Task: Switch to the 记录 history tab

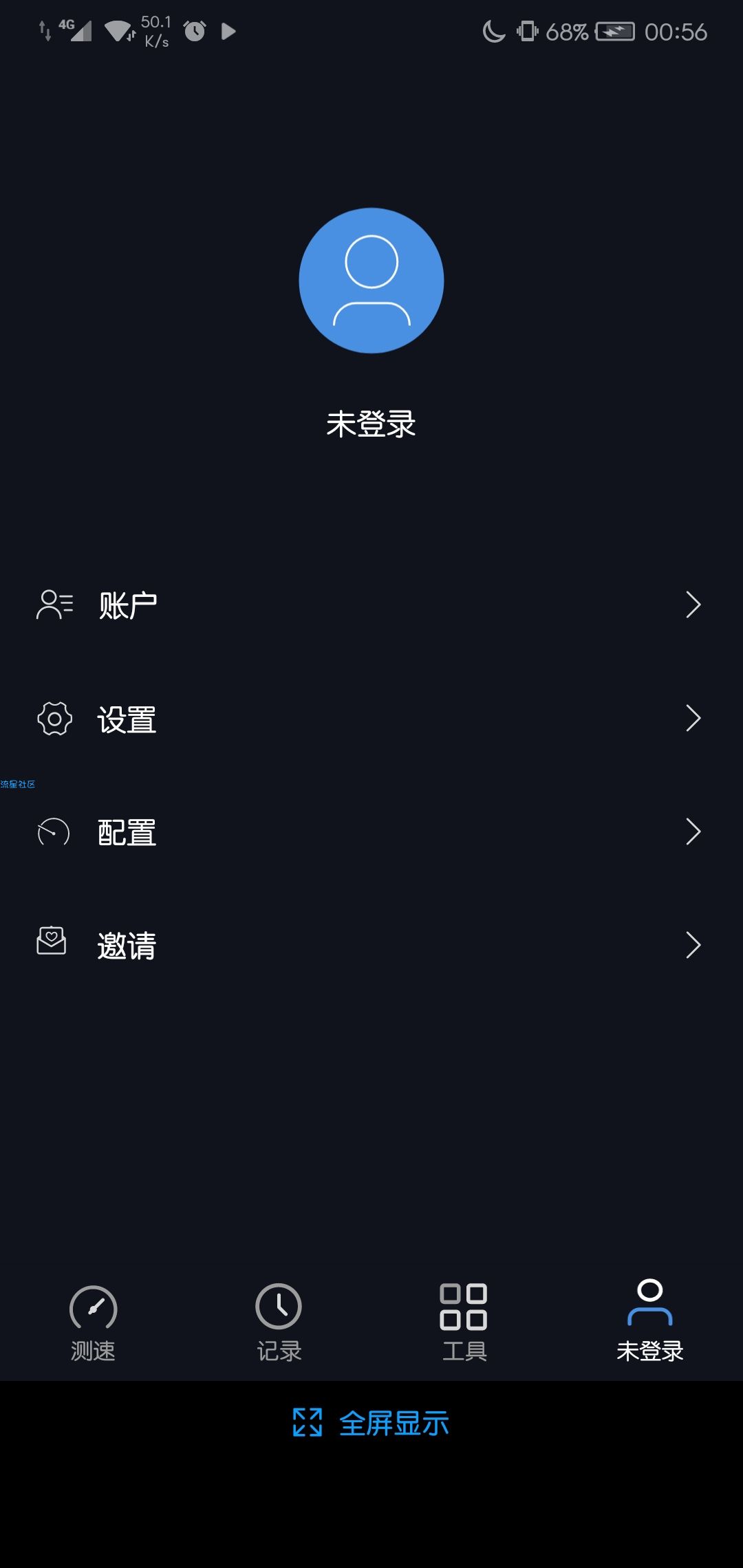Action: point(279,1322)
